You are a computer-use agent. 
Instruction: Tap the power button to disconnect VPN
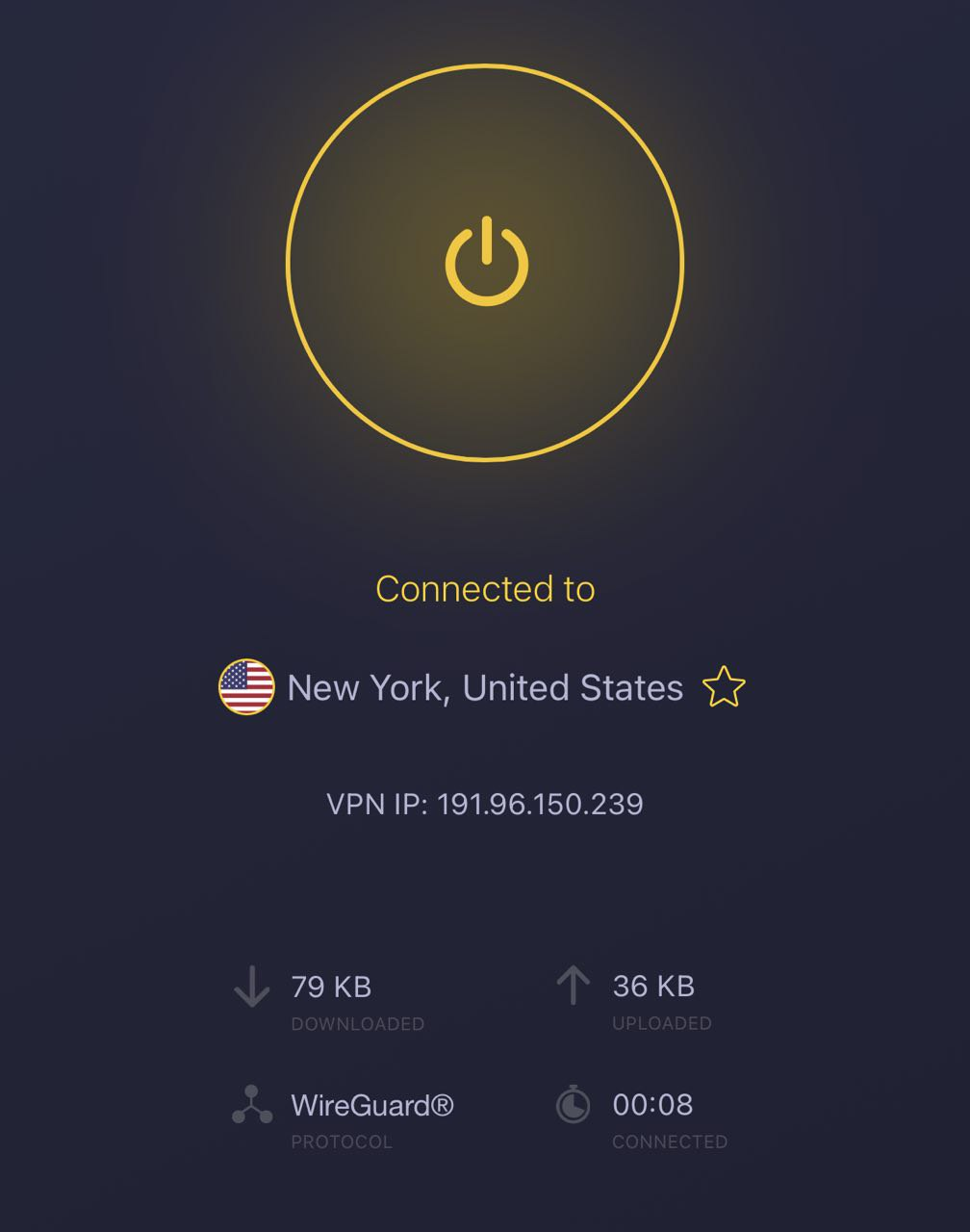pos(486,263)
